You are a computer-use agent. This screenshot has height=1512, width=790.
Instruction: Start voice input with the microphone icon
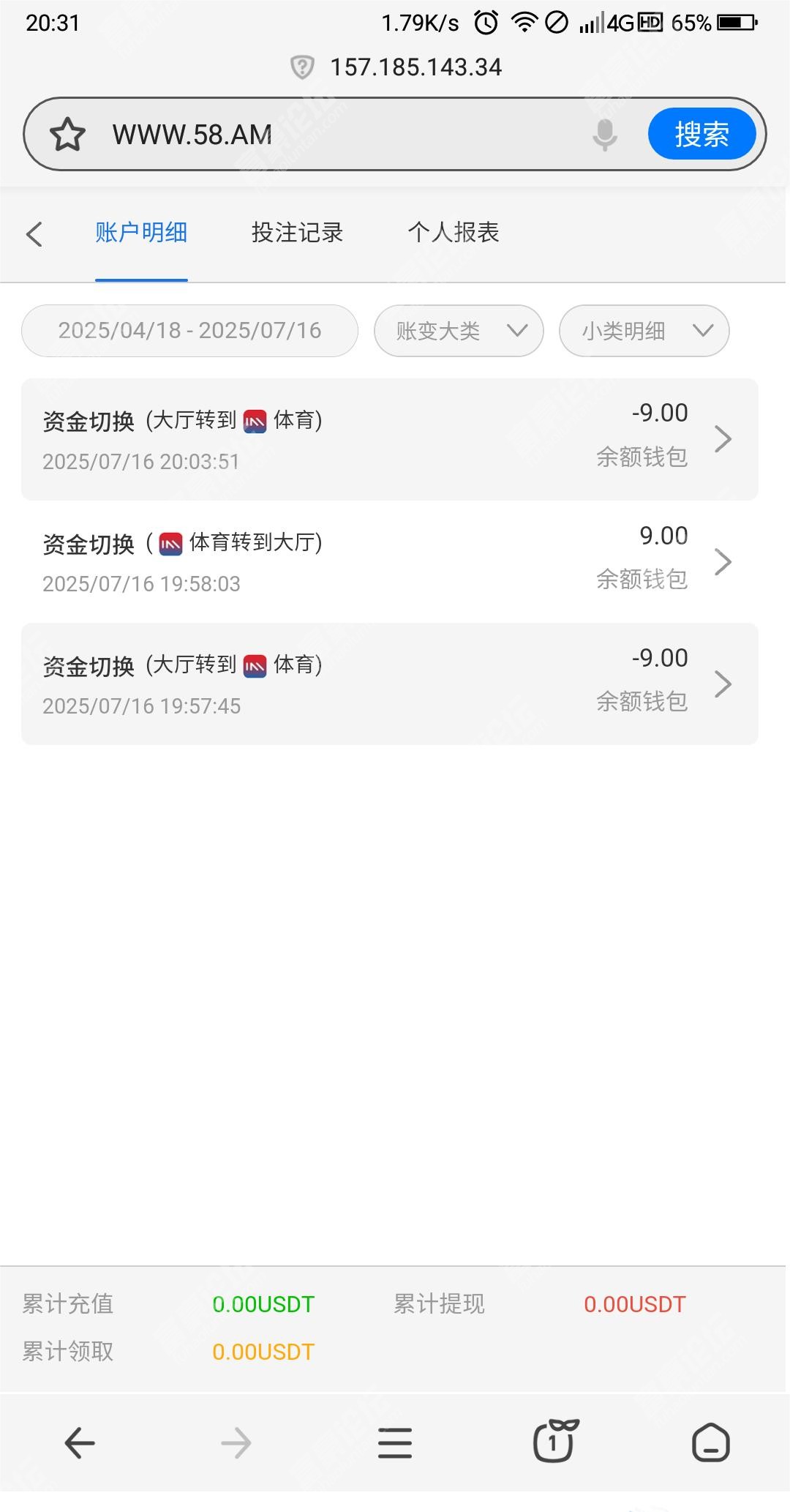tap(605, 135)
